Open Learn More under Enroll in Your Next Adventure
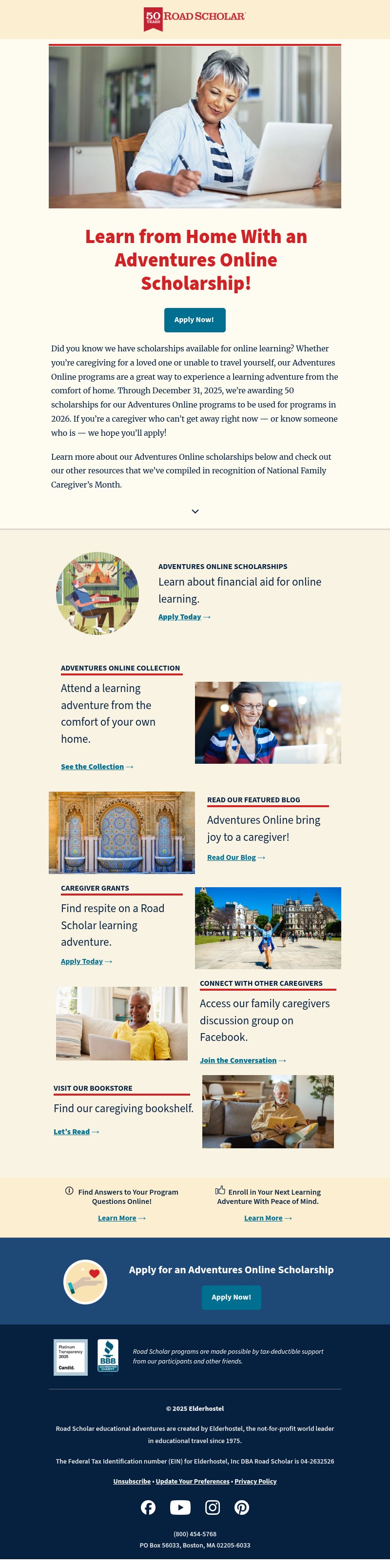Screen dimensions: 390x1568 pyautogui.click(x=263, y=1219)
